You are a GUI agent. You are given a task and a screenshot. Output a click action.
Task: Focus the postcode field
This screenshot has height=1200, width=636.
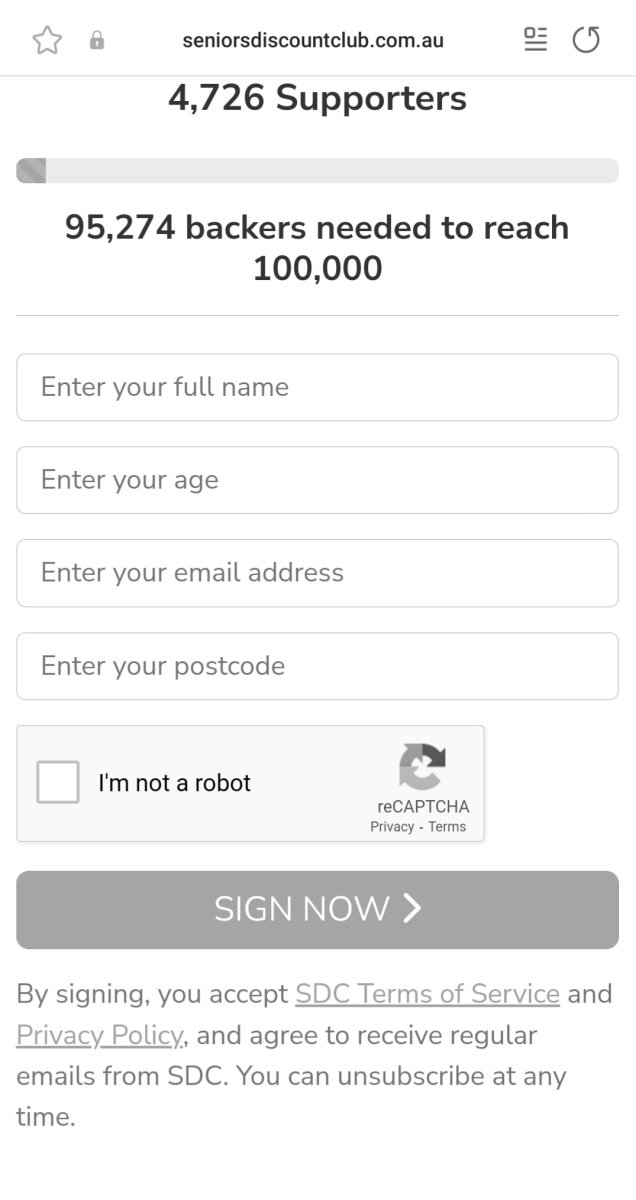[x=317, y=666]
